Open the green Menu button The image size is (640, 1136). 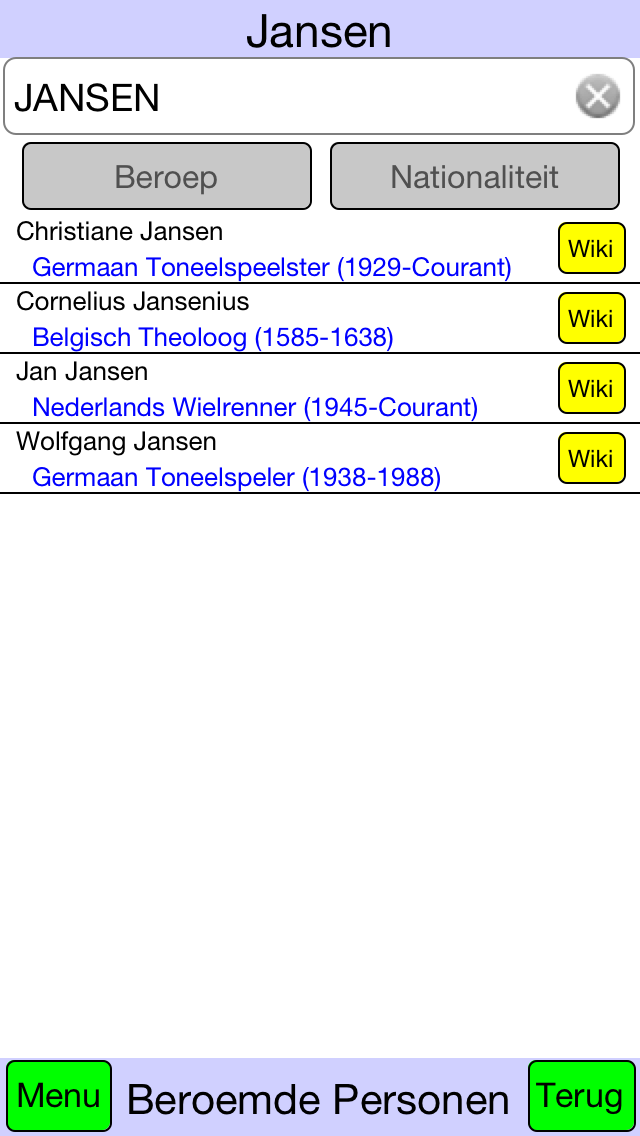click(59, 1095)
